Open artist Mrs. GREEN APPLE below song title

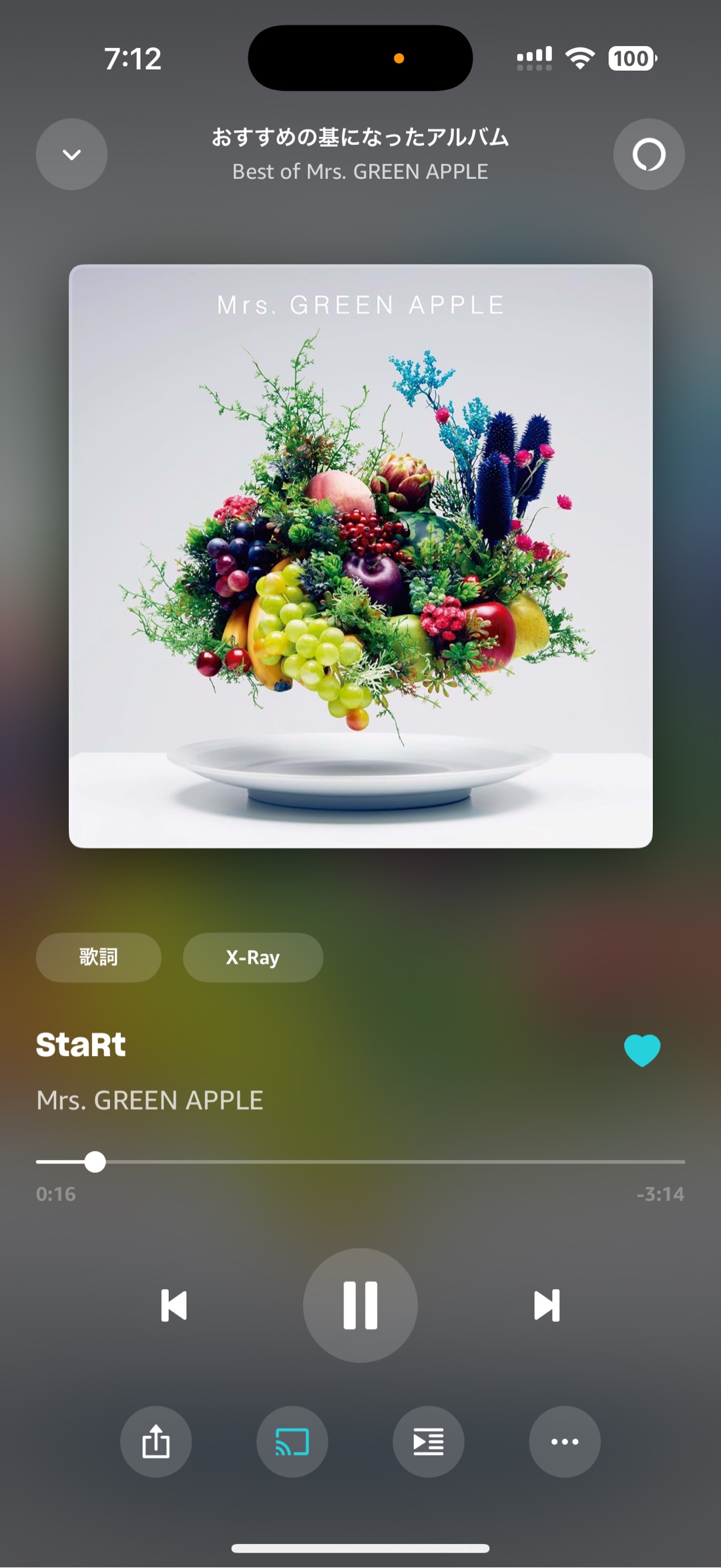click(x=150, y=1100)
